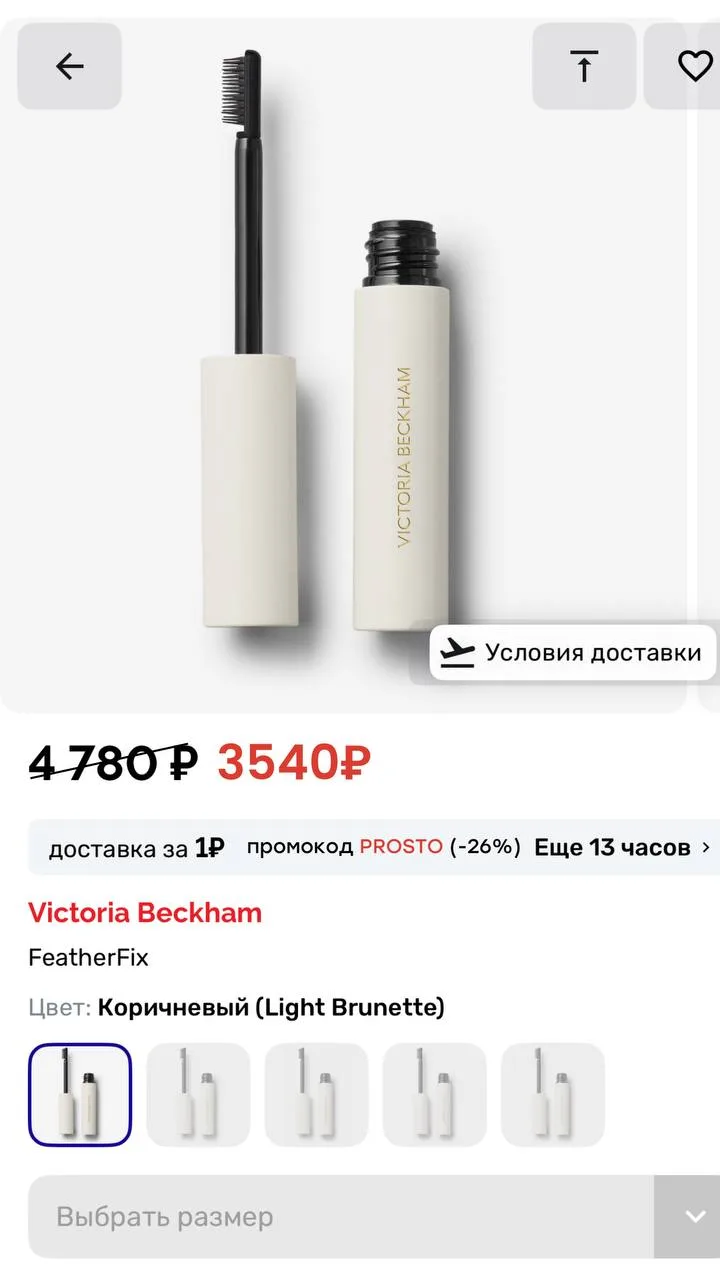The width and height of the screenshot is (720, 1280).
Task: Open the PROSTO promo code banner
Action: pyautogui.click(x=374, y=847)
